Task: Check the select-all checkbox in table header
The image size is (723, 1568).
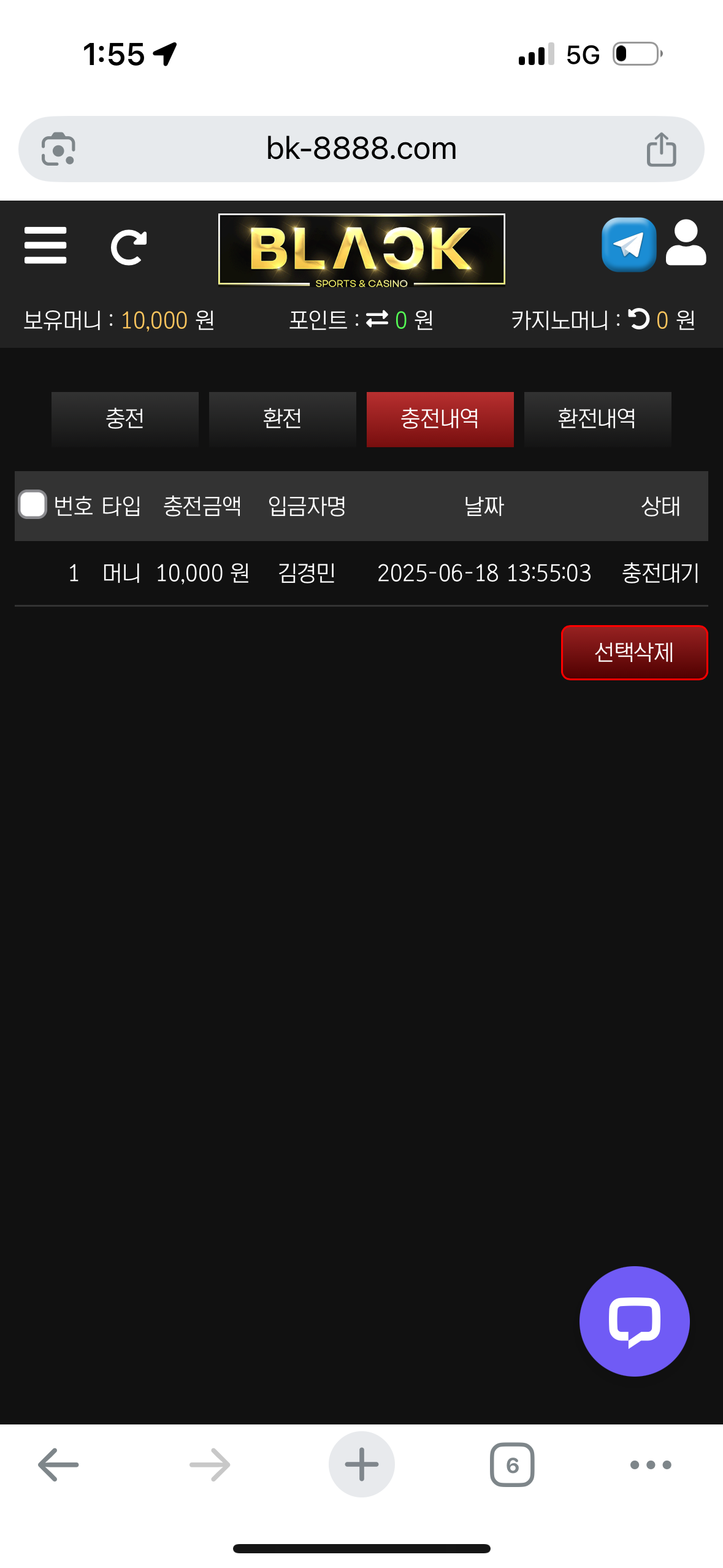Action: tap(33, 505)
